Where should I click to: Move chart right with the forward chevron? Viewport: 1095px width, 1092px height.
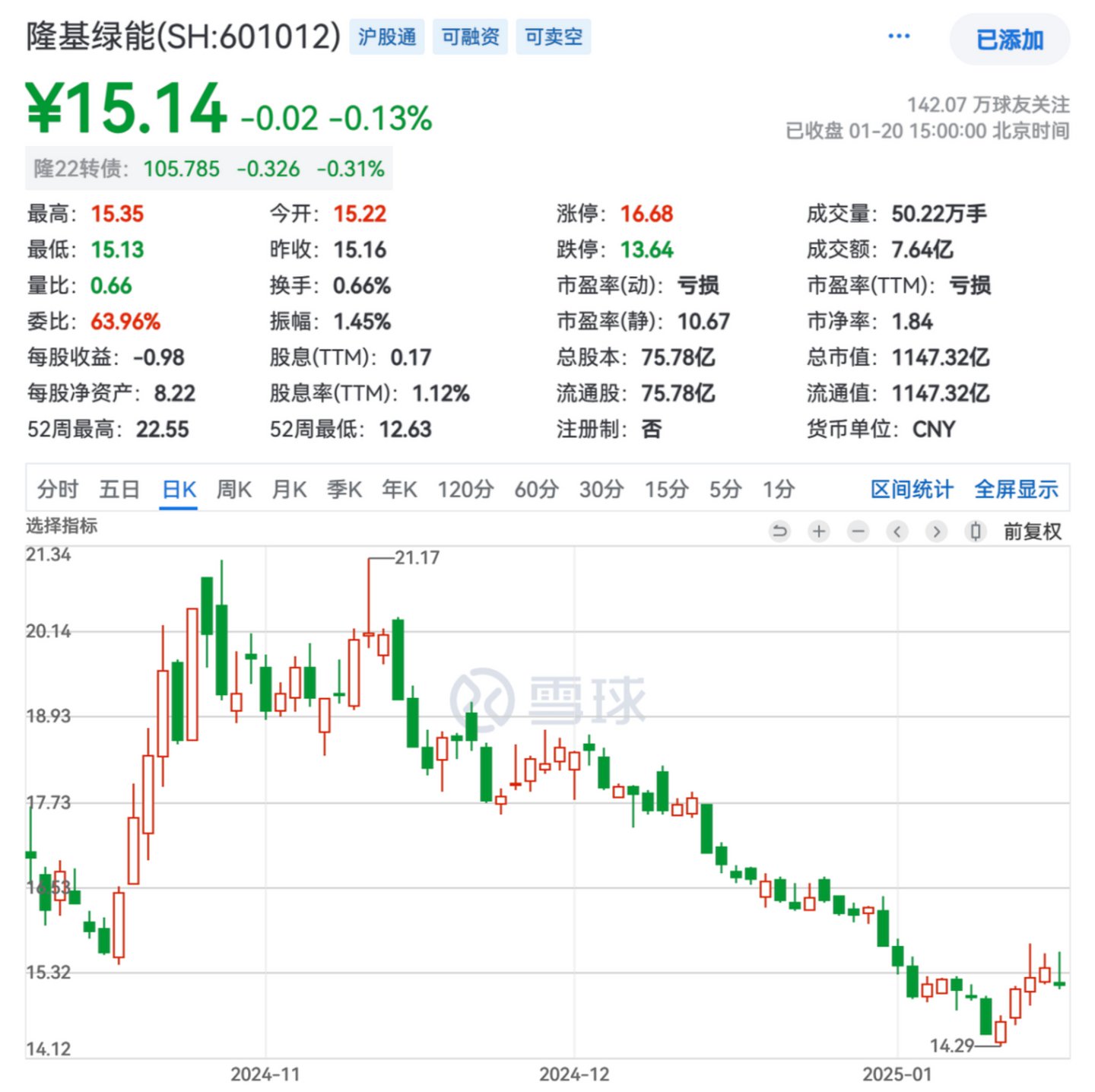(x=937, y=531)
